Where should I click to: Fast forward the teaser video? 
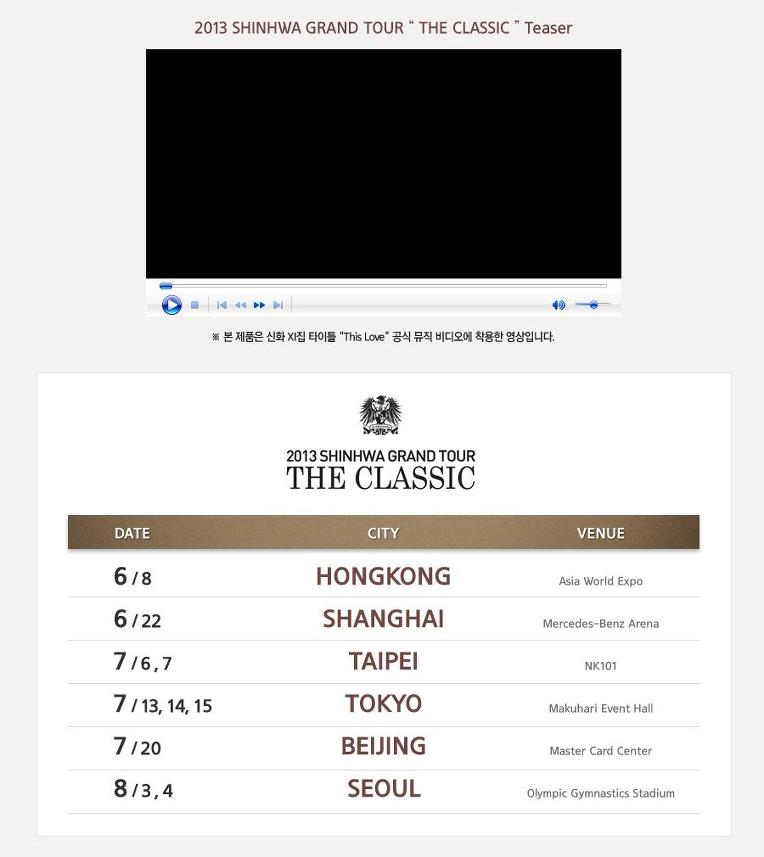(259, 305)
